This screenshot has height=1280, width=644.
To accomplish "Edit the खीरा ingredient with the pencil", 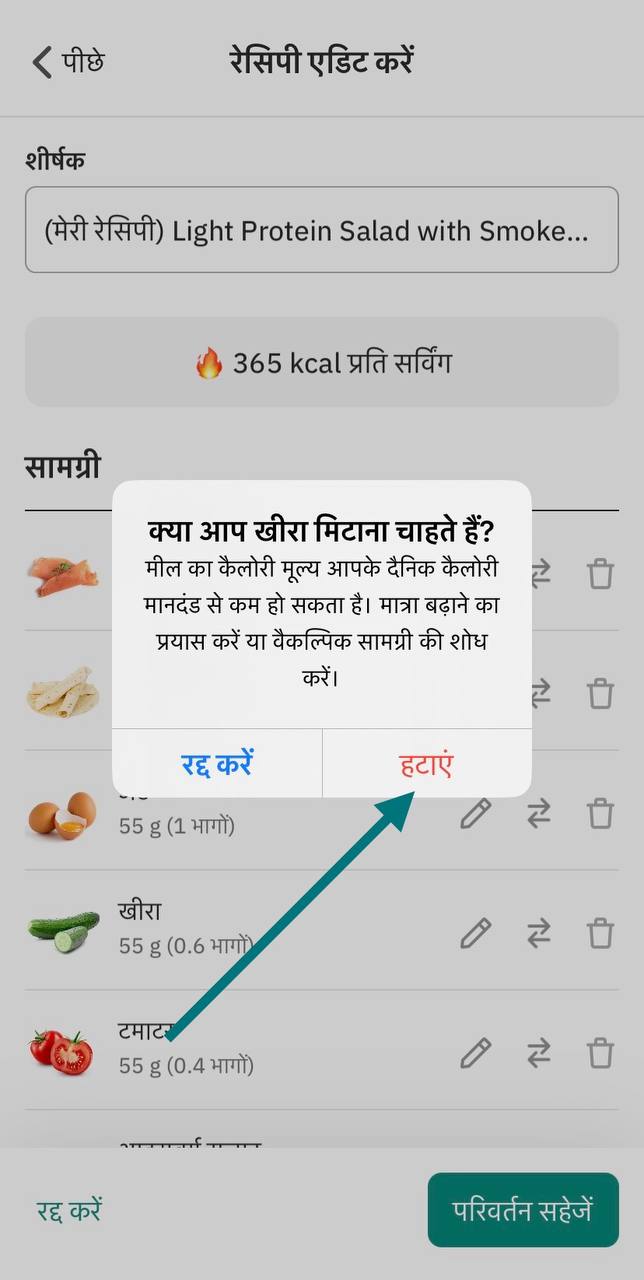I will click(476, 933).
